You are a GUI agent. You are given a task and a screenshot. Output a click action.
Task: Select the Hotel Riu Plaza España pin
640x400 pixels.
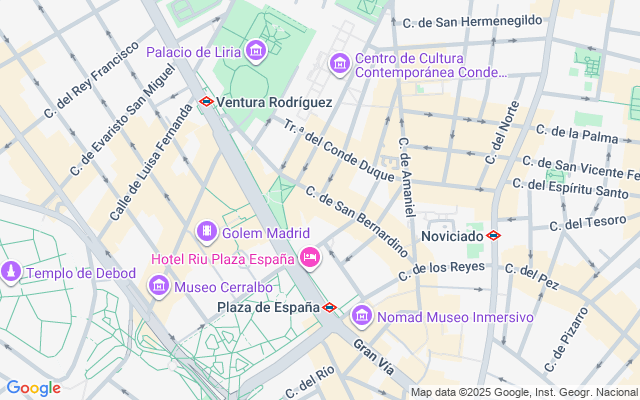point(310,257)
